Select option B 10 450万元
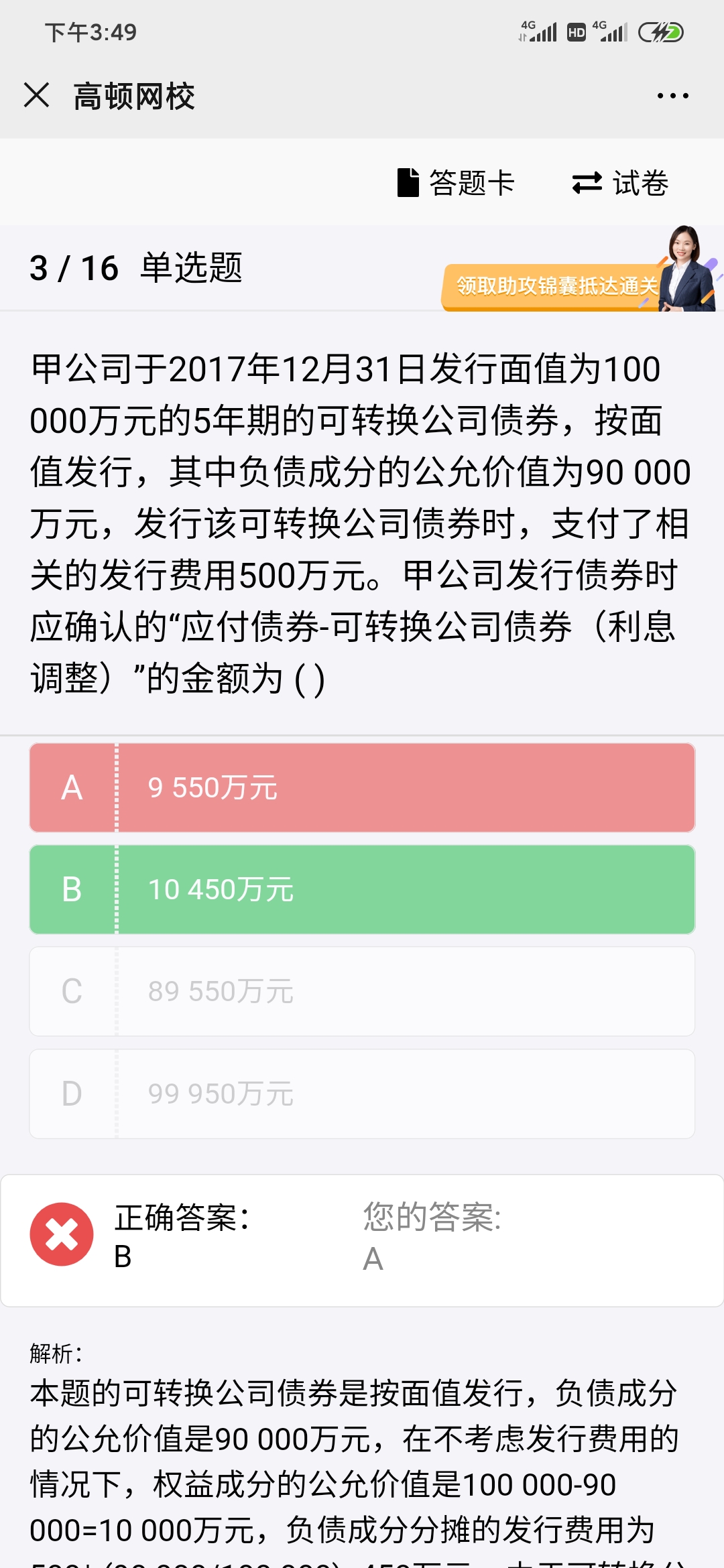Image resolution: width=724 pixels, height=1568 pixels. pos(362,889)
